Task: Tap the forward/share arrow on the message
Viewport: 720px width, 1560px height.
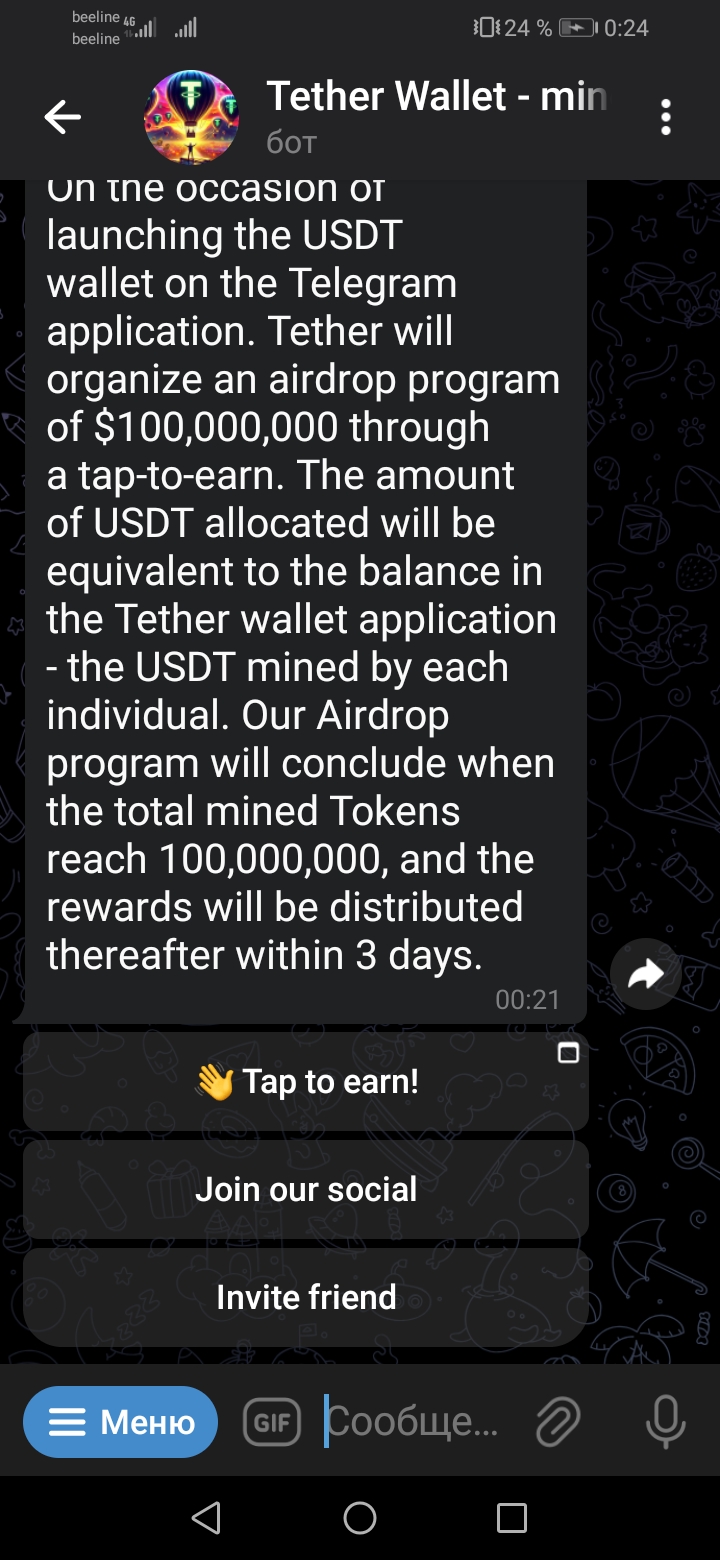Action: coord(645,972)
